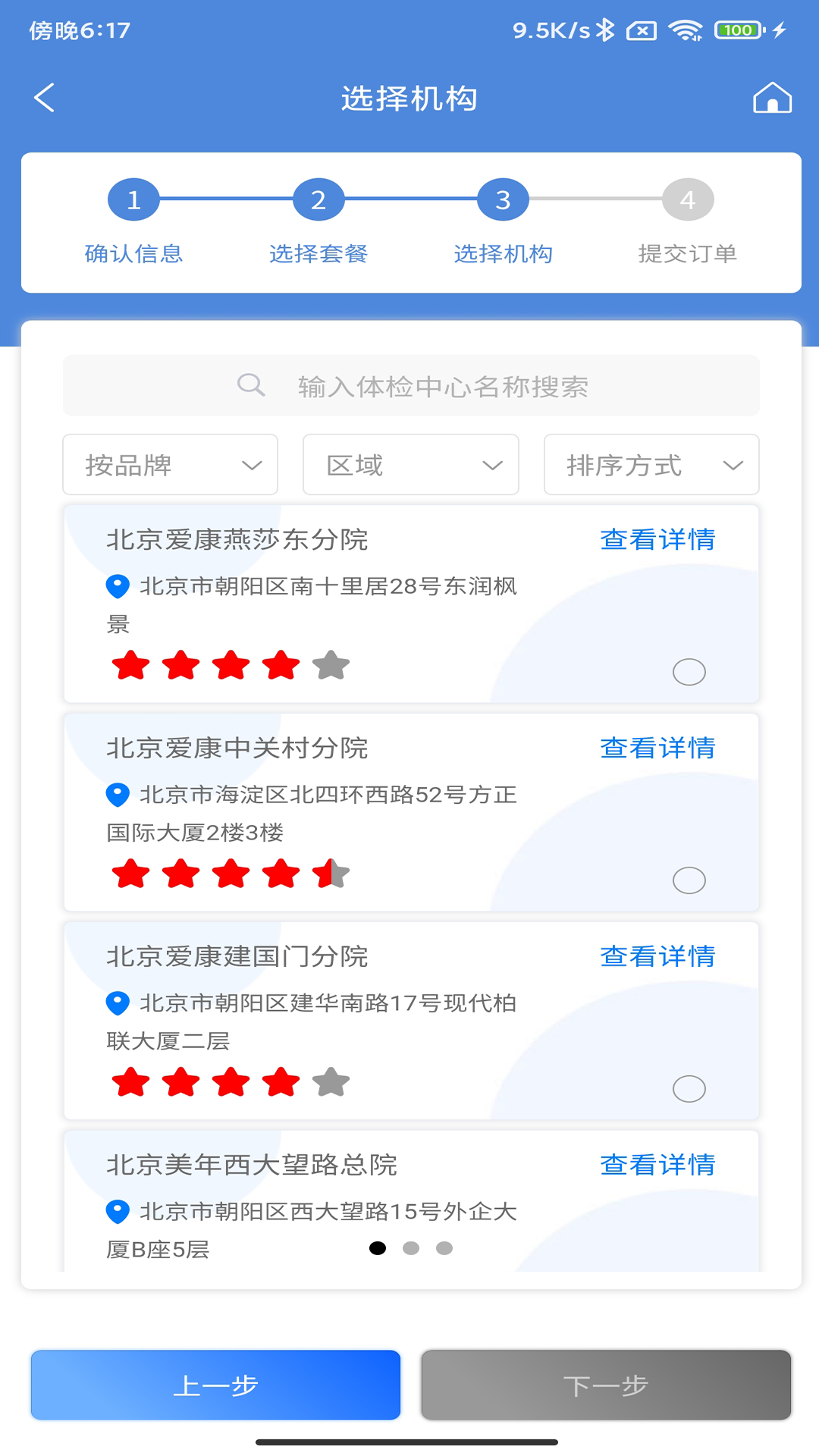819x1456 pixels.
Task: Pick 北京爱康建国门分院 radio button
Action: tap(689, 1089)
